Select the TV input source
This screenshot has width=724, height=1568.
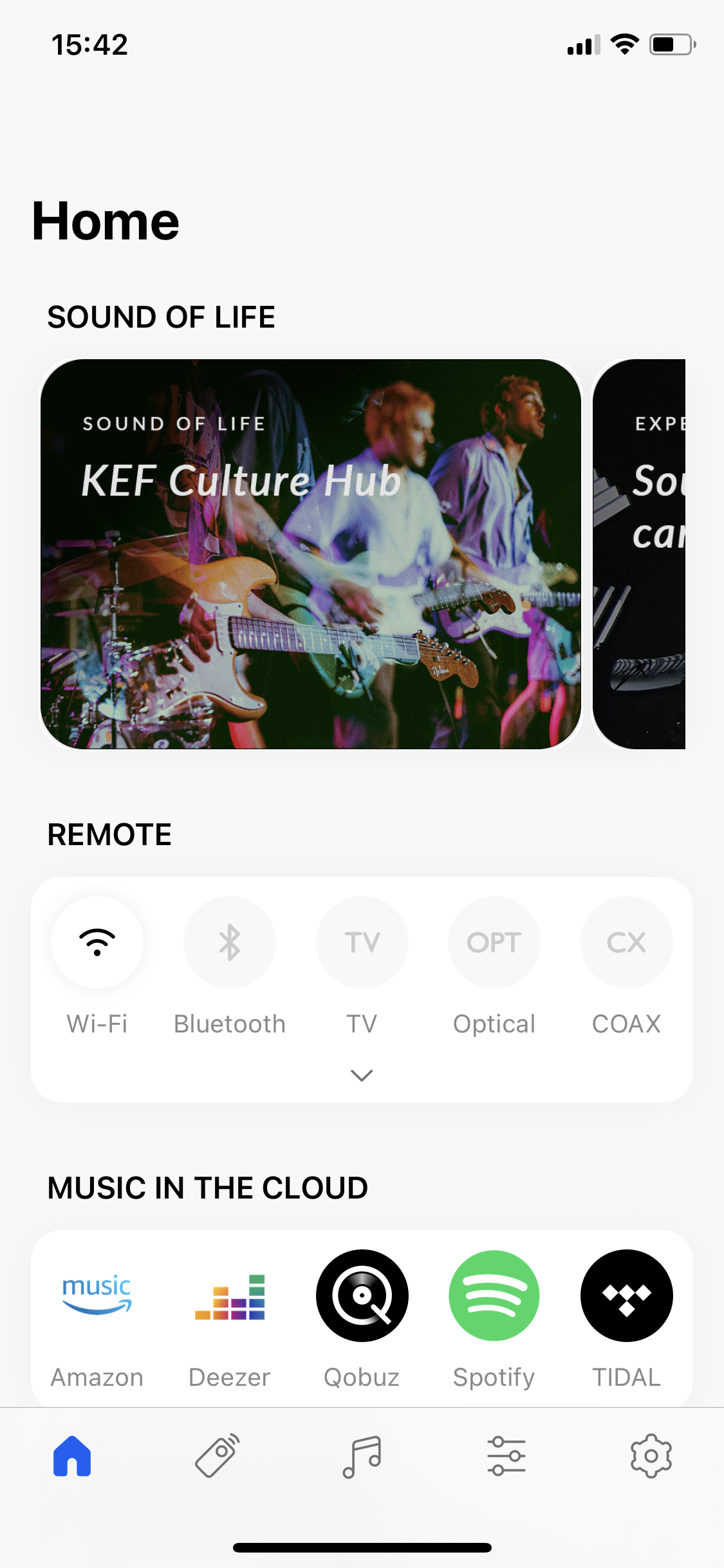point(362,943)
